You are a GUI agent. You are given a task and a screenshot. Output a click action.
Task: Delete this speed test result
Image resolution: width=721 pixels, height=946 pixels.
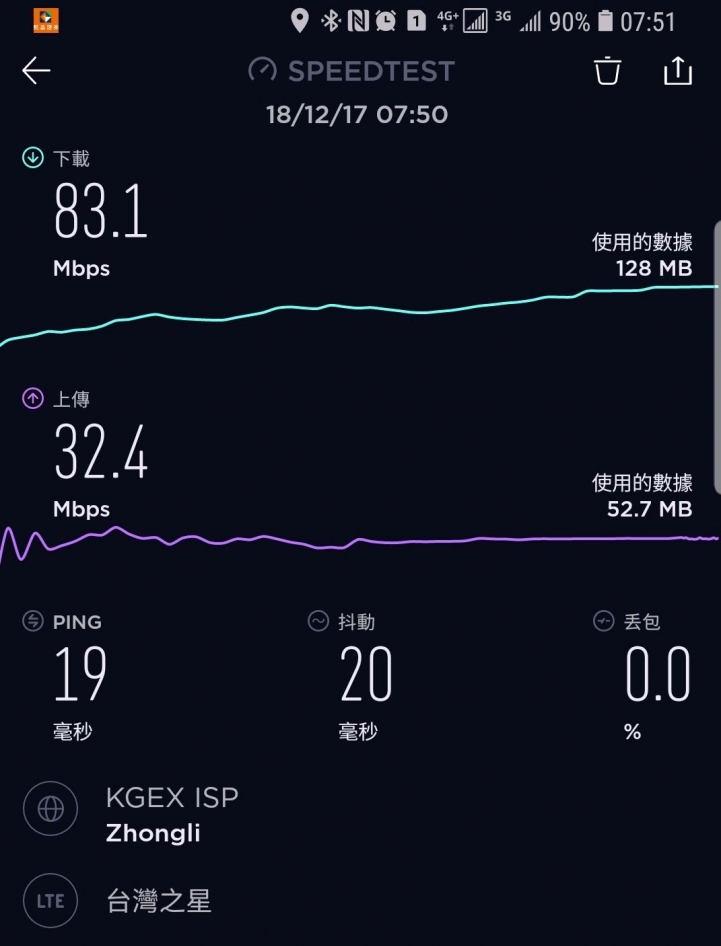click(607, 71)
